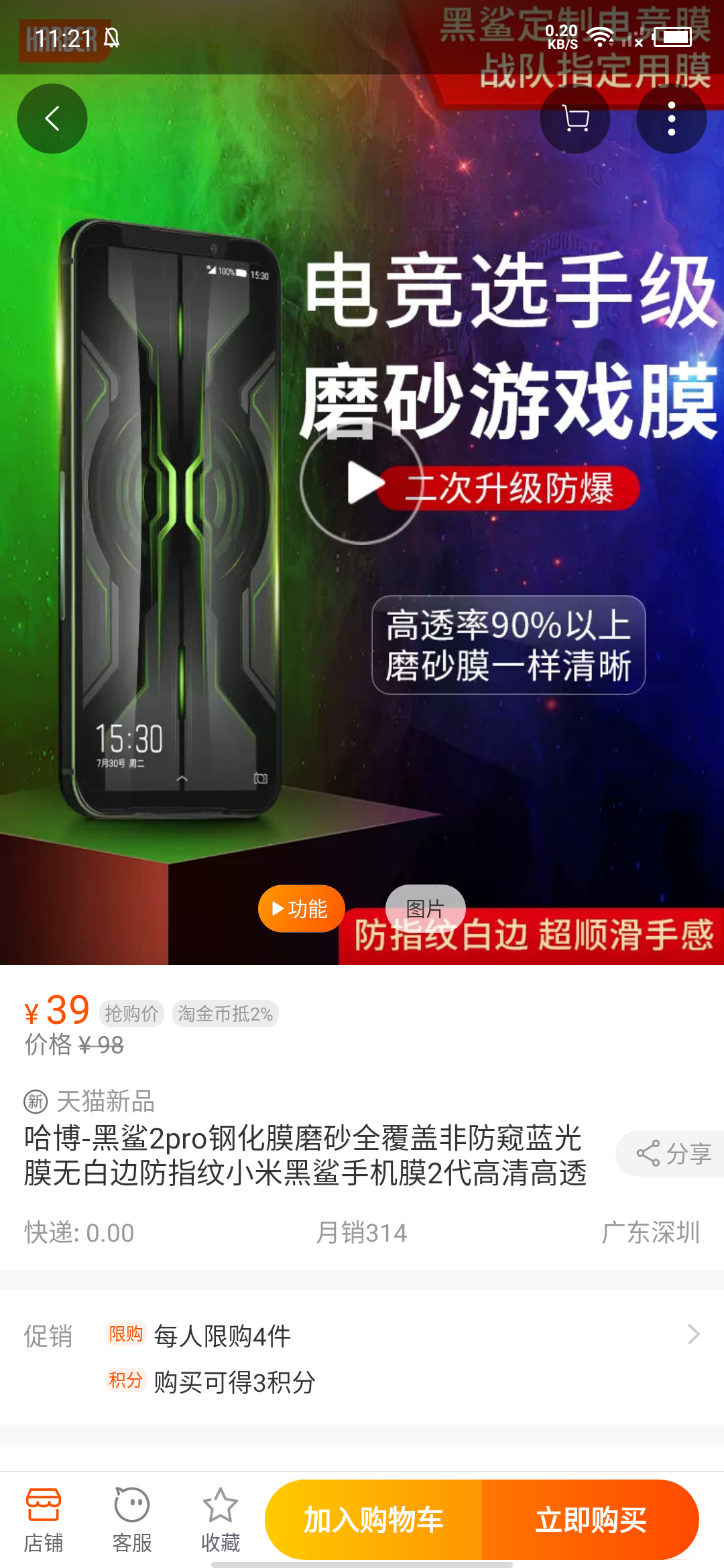Play the product video

362,482
